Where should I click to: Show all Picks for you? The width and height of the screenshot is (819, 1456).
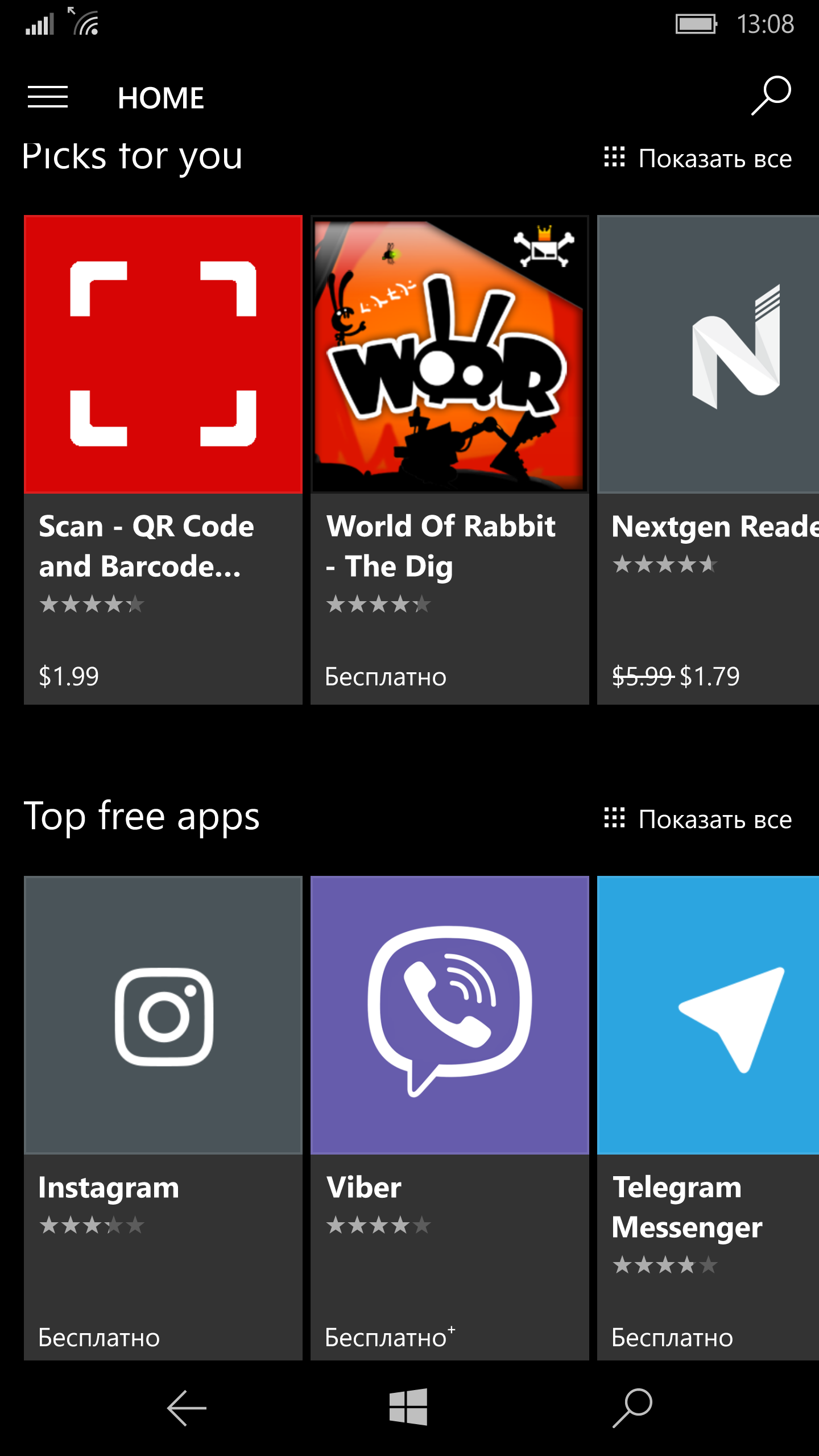point(698,159)
